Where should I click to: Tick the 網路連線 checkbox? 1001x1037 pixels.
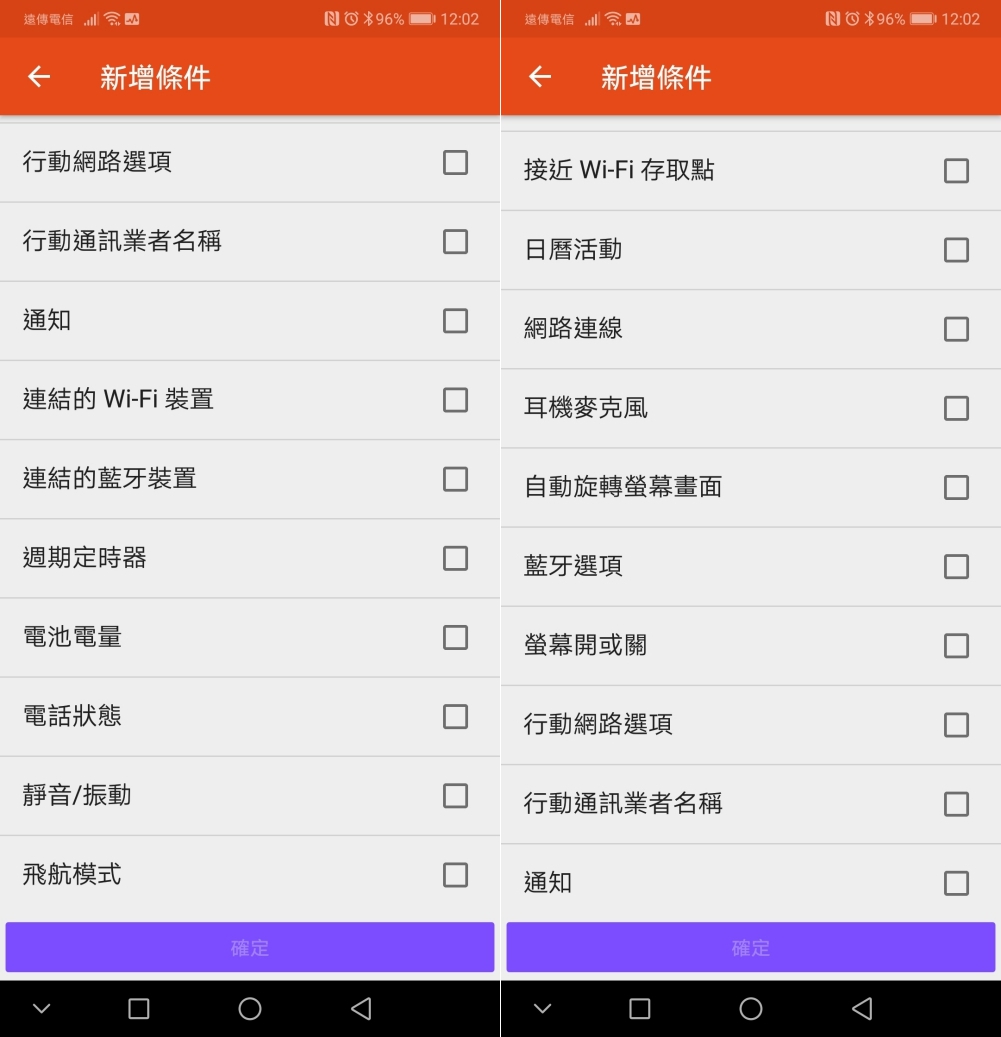(956, 329)
